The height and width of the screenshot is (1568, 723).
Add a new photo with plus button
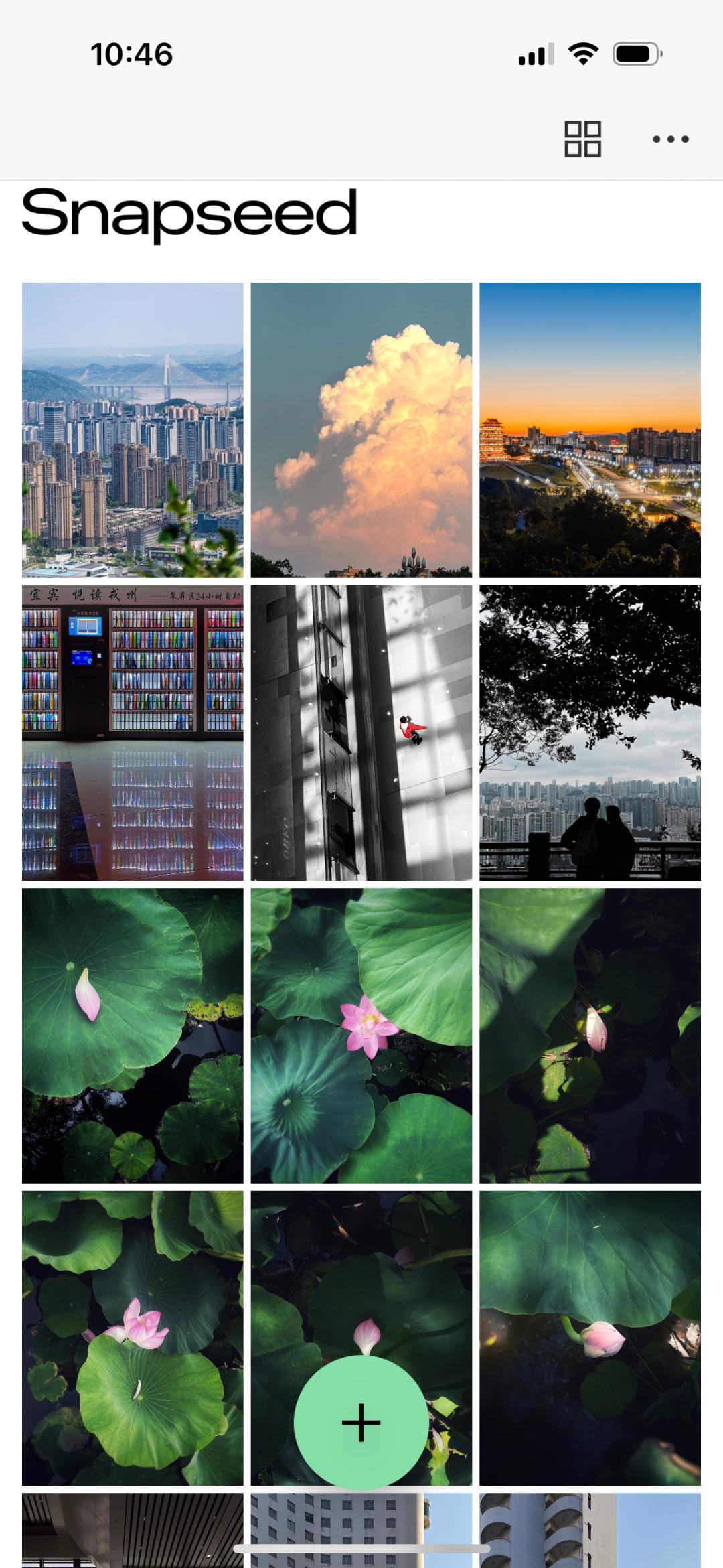click(361, 1422)
